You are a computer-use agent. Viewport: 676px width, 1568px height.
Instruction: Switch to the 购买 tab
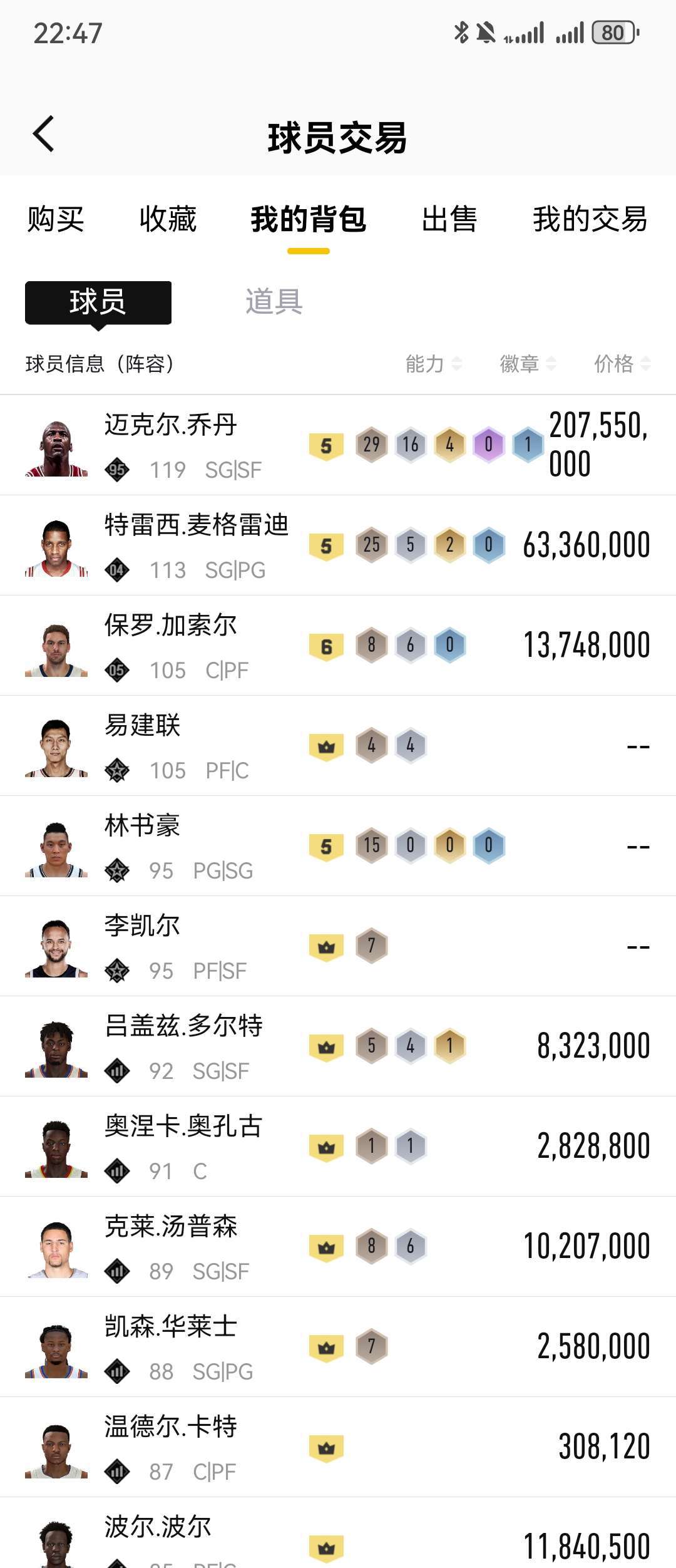click(56, 219)
